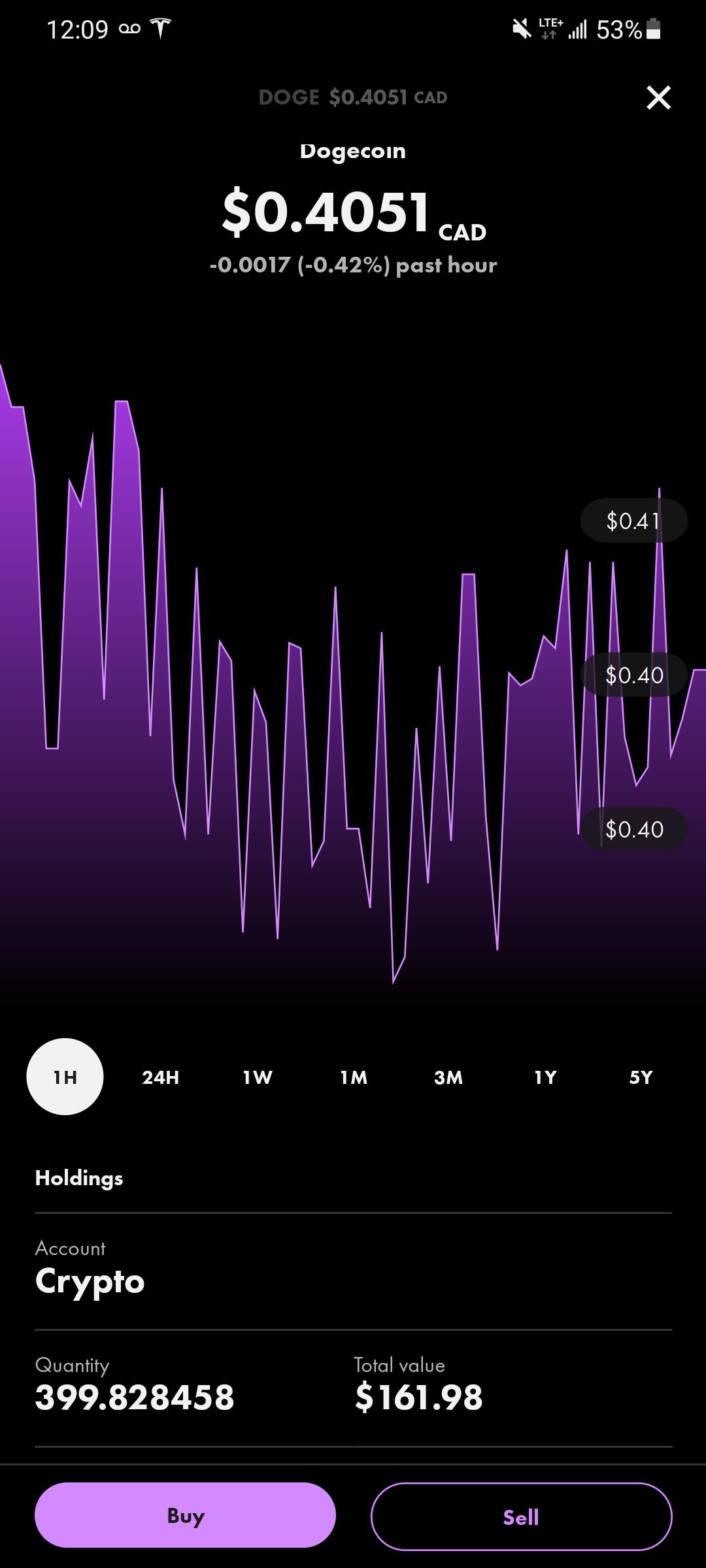The image size is (706, 1568).
Task: Show the 5Y price chart
Action: click(x=641, y=1077)
